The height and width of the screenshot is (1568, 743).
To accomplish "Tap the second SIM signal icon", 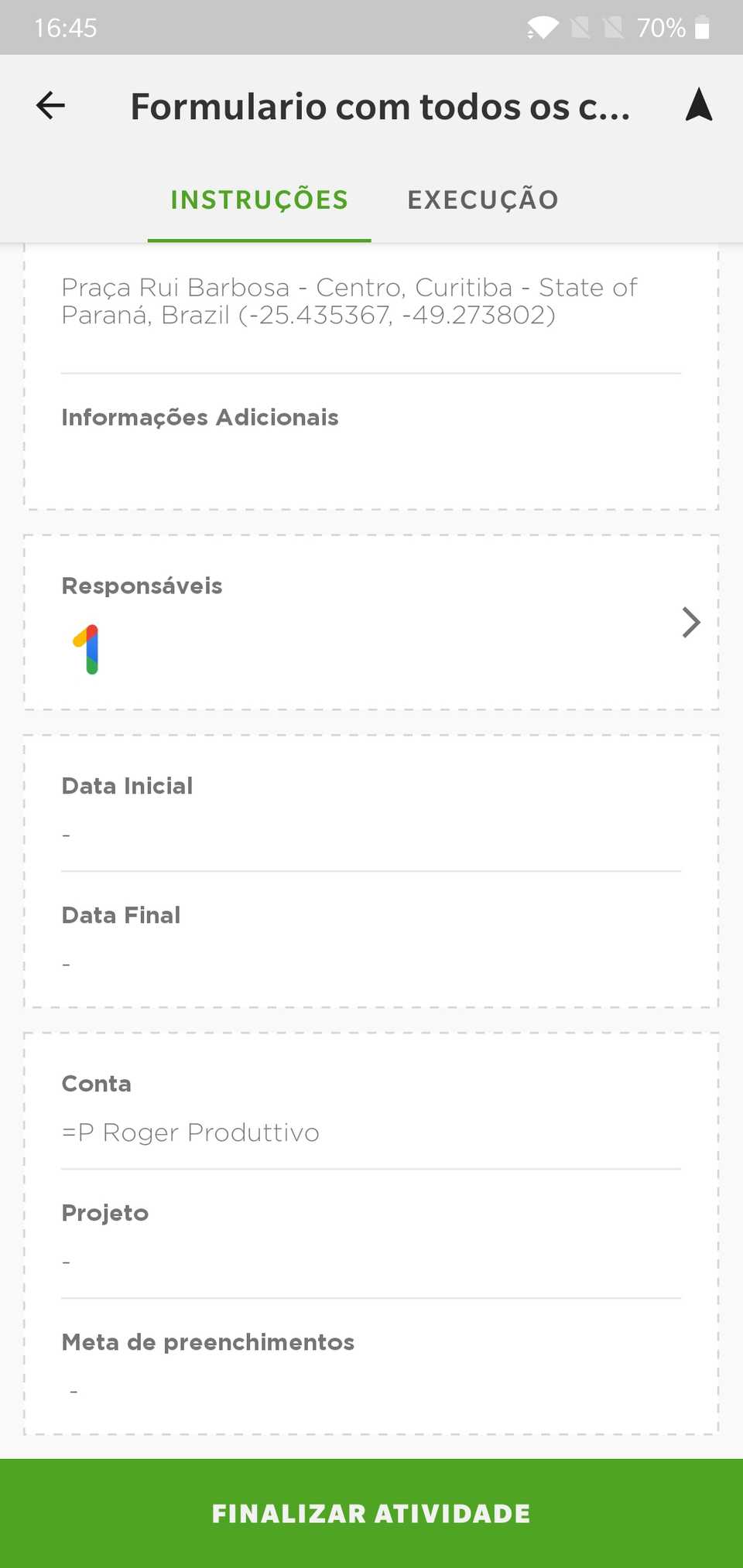I will click(x=614, y=27).
